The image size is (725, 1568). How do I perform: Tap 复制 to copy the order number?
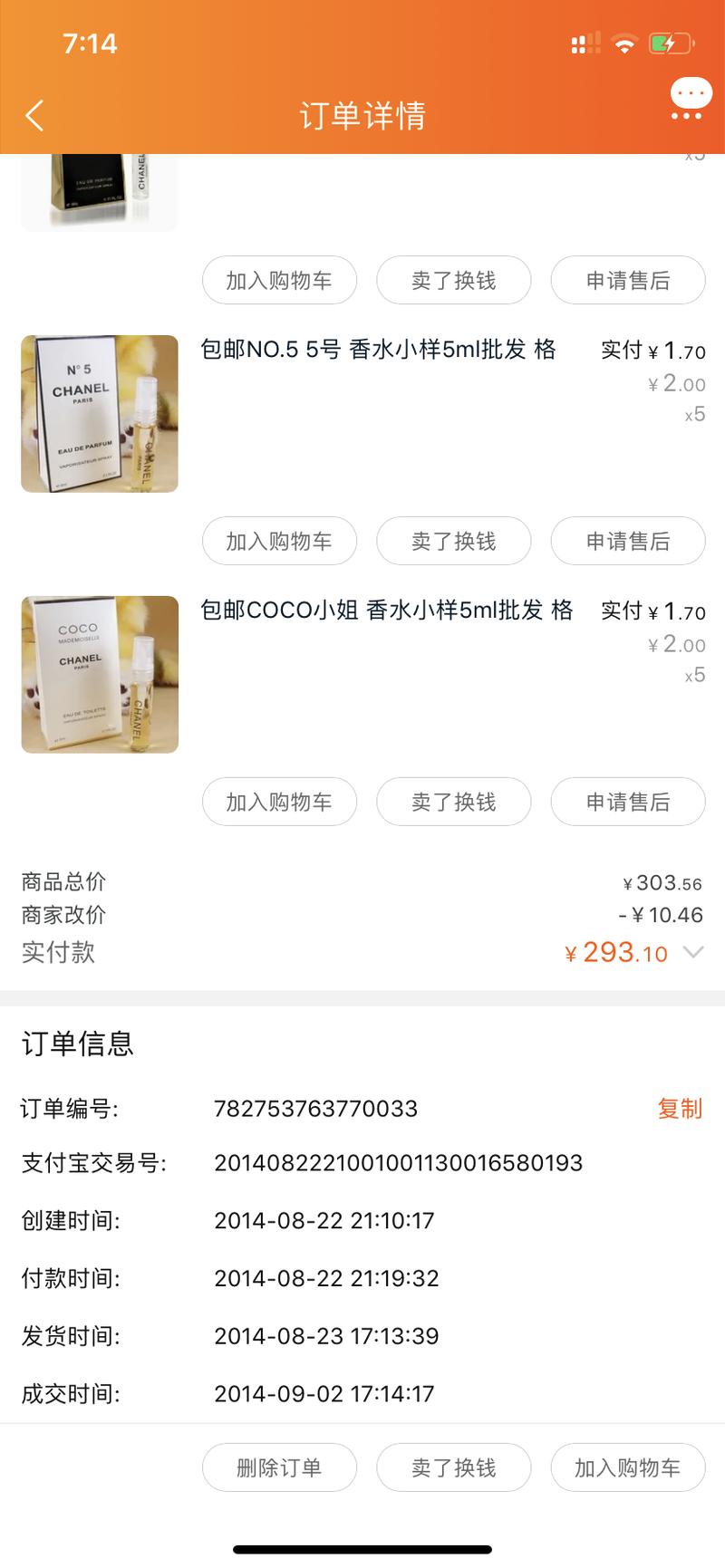tap(679, 1108)
